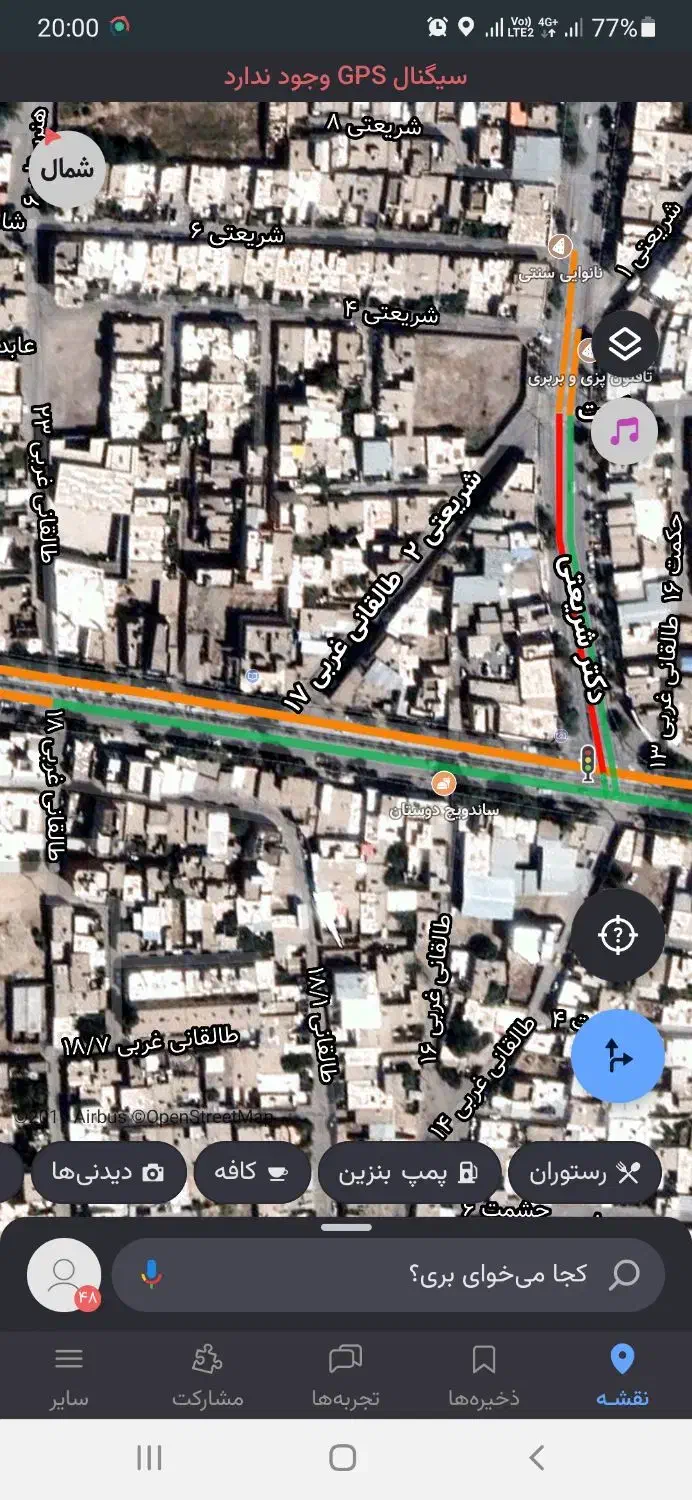The image size is (692, 1500).
Task: Tap the north compass button
Action: (x=67, y=168)
